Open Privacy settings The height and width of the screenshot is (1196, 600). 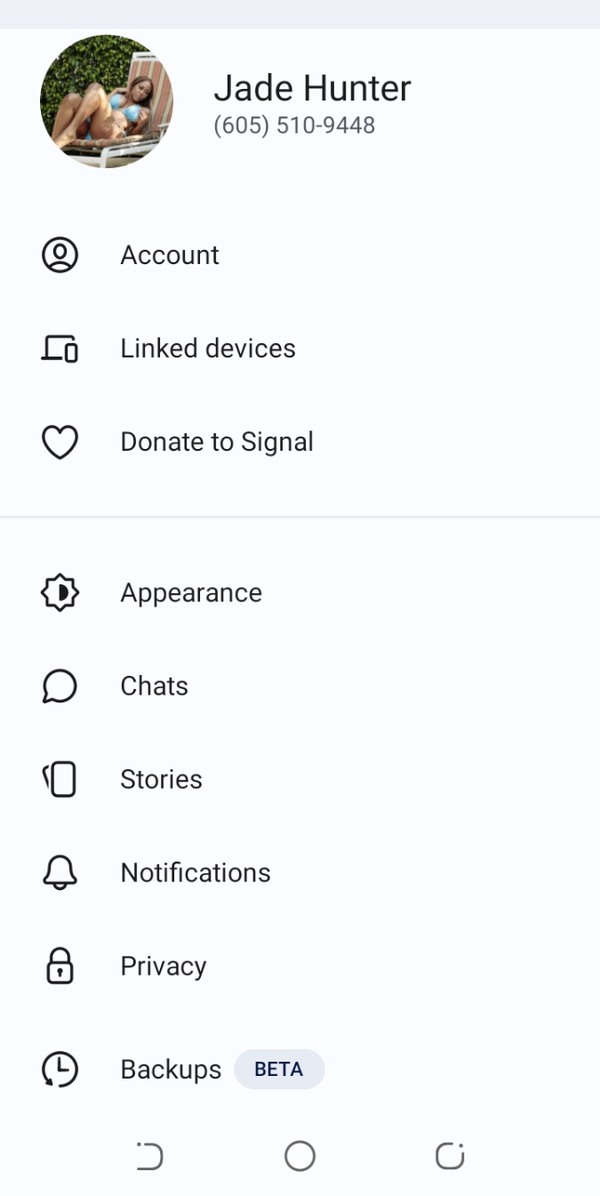point(163,966)
